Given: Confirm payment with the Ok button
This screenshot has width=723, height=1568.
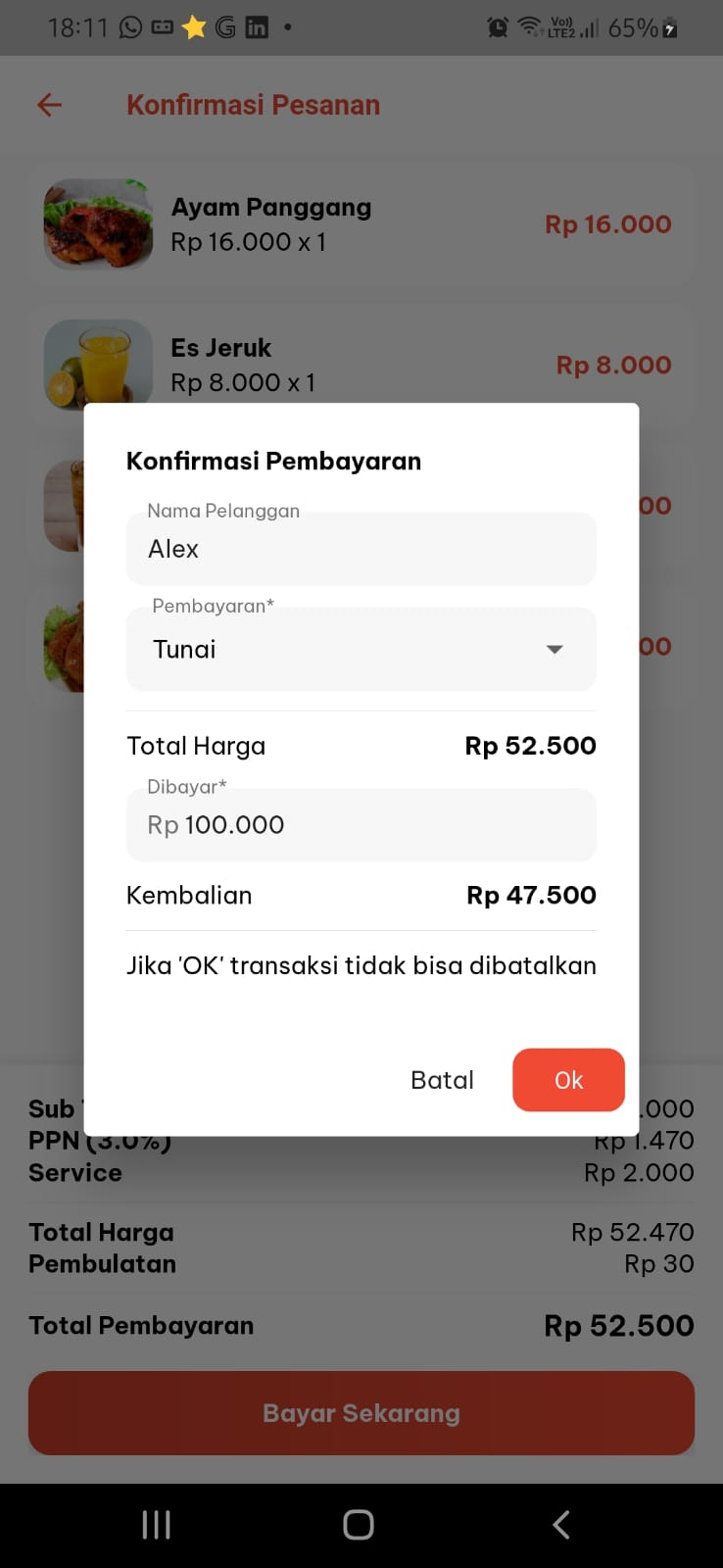Looking at the screenshot, I should tap(568, 1079).
